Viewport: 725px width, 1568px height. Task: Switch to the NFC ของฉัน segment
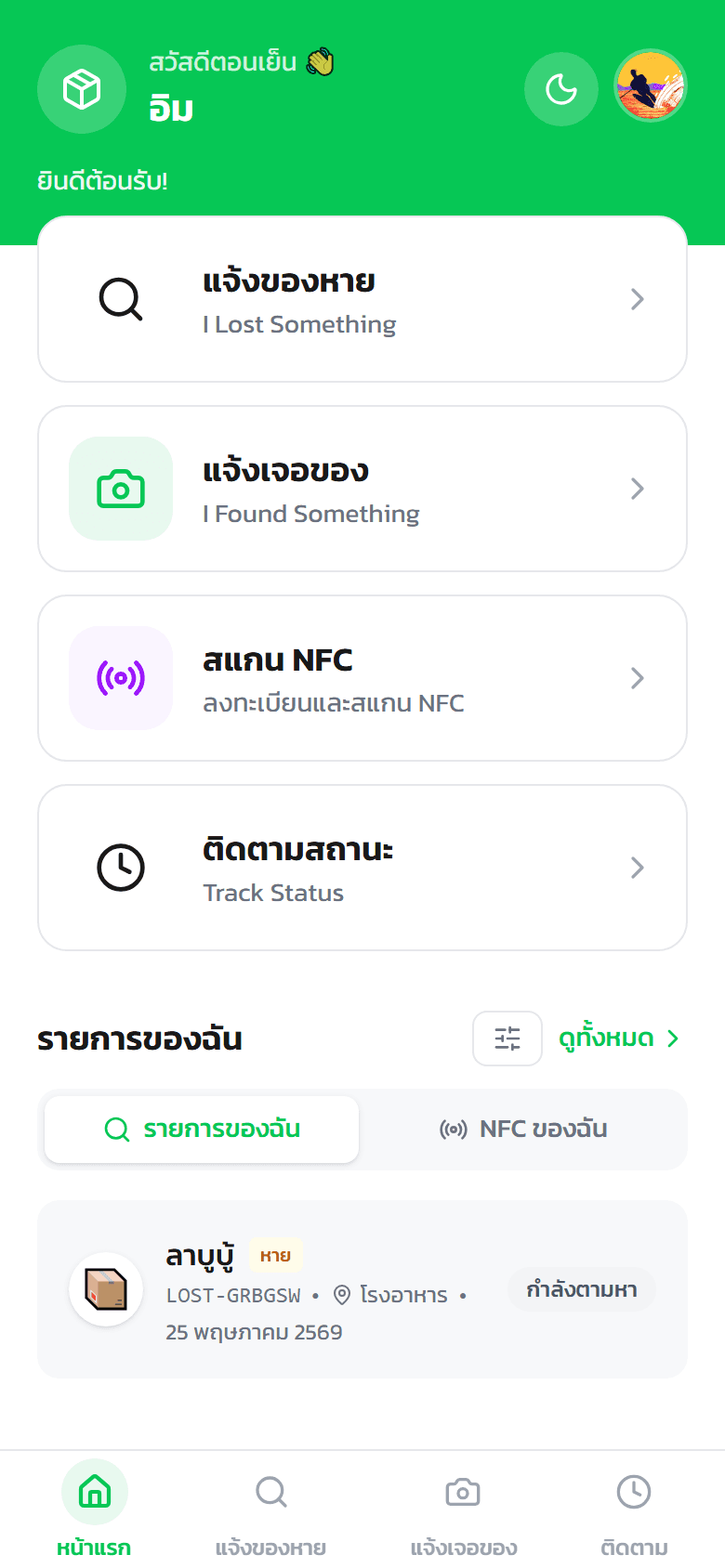(x=523, y=1130)
